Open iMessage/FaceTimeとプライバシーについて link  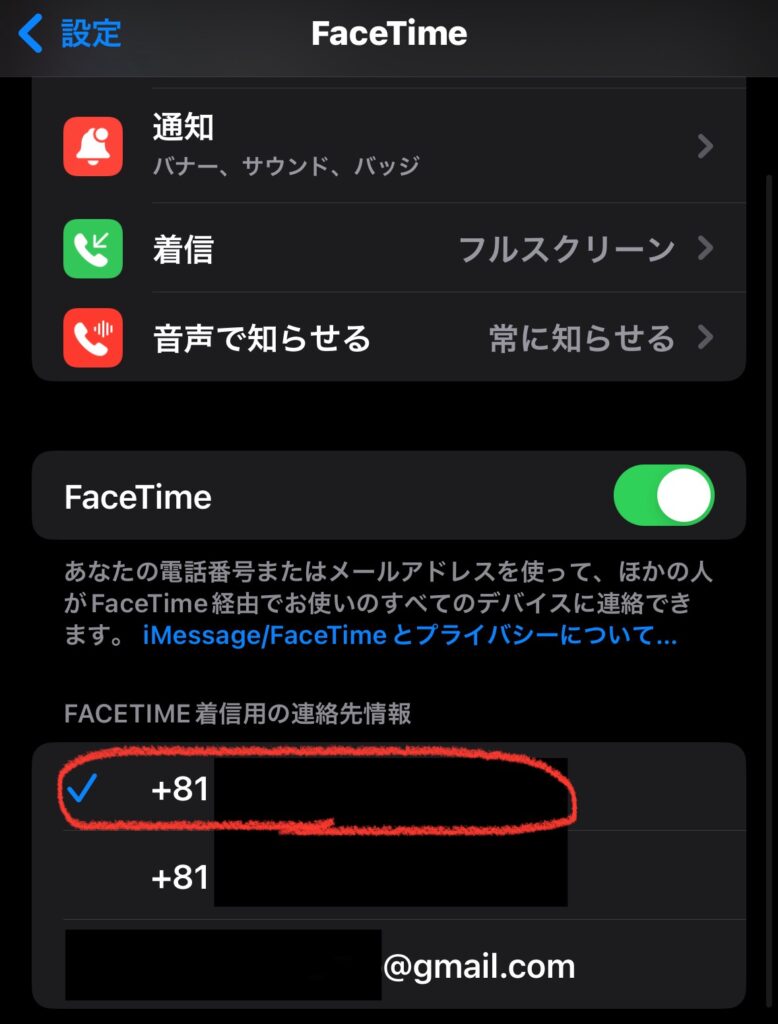pos(410,635)
